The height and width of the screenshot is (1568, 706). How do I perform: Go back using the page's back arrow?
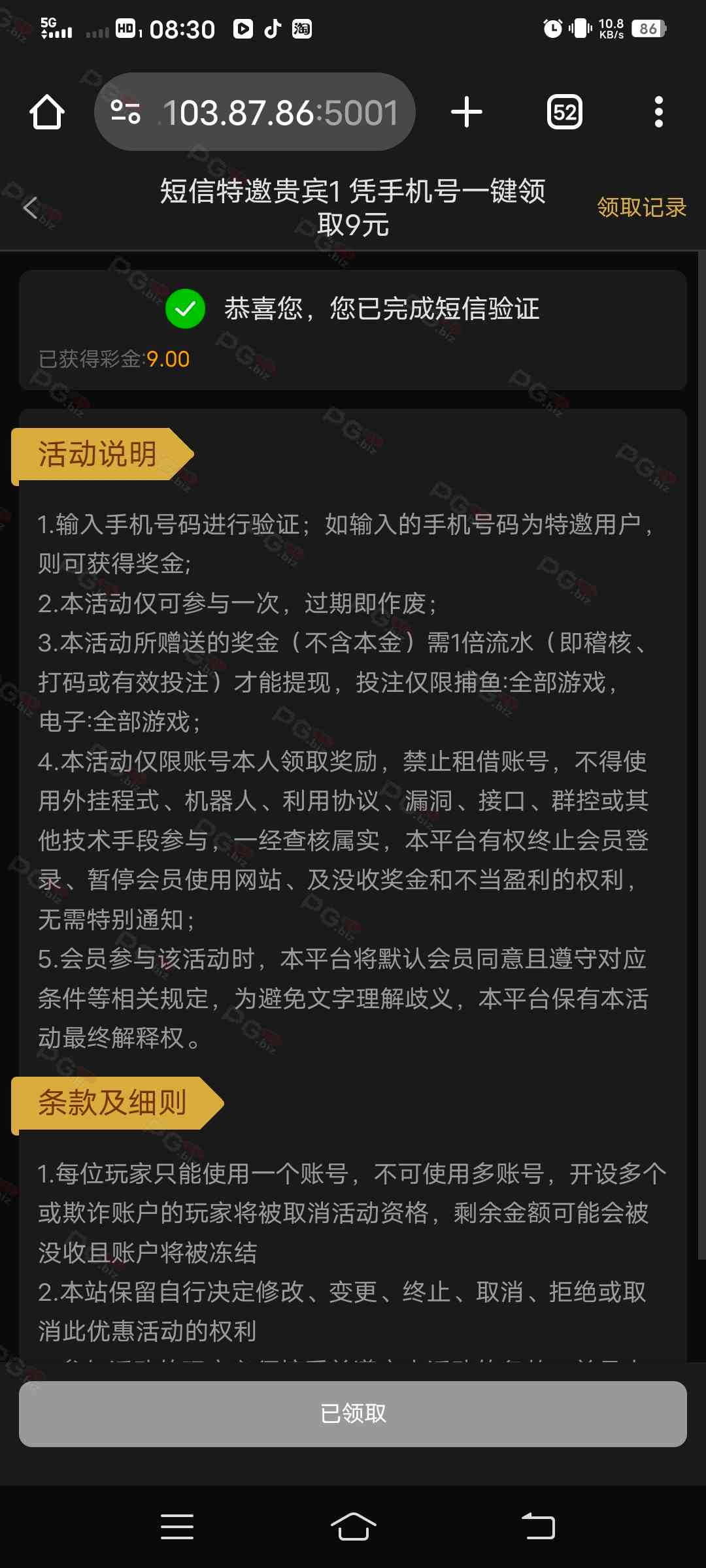coord(30,208)
